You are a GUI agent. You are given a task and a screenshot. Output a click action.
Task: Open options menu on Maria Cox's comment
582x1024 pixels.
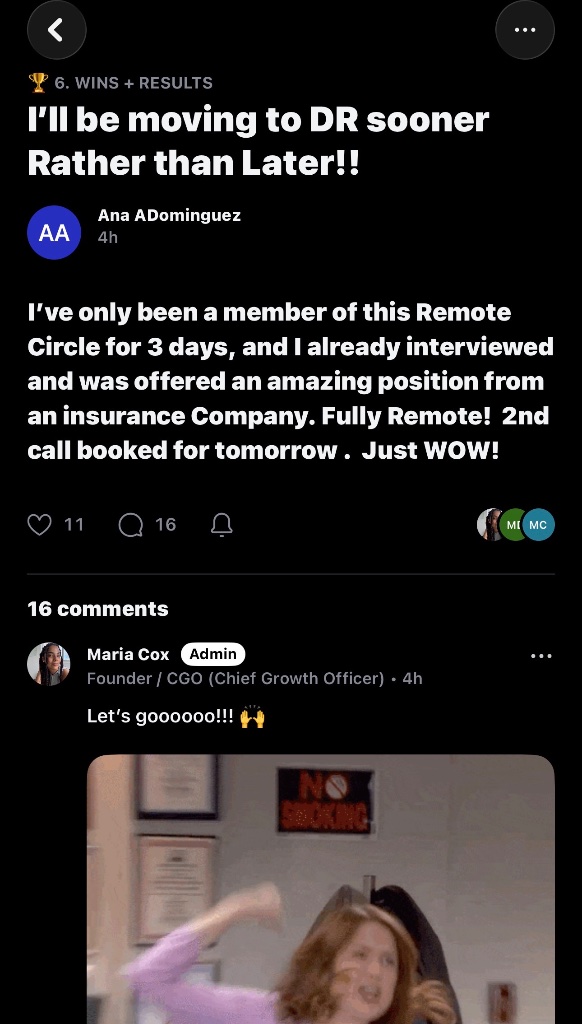point(542,656)
